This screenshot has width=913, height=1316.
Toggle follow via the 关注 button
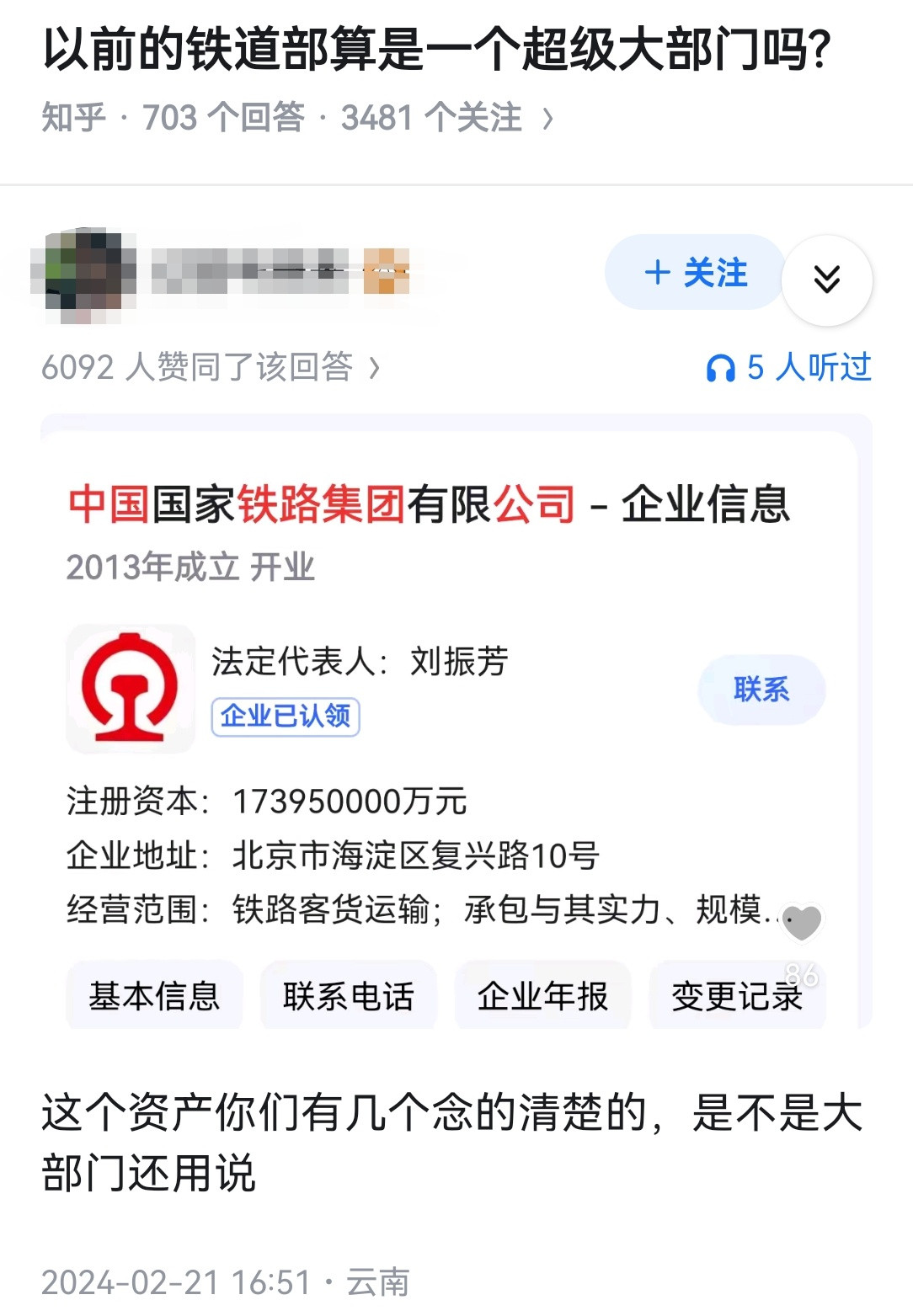coord(694,272)
